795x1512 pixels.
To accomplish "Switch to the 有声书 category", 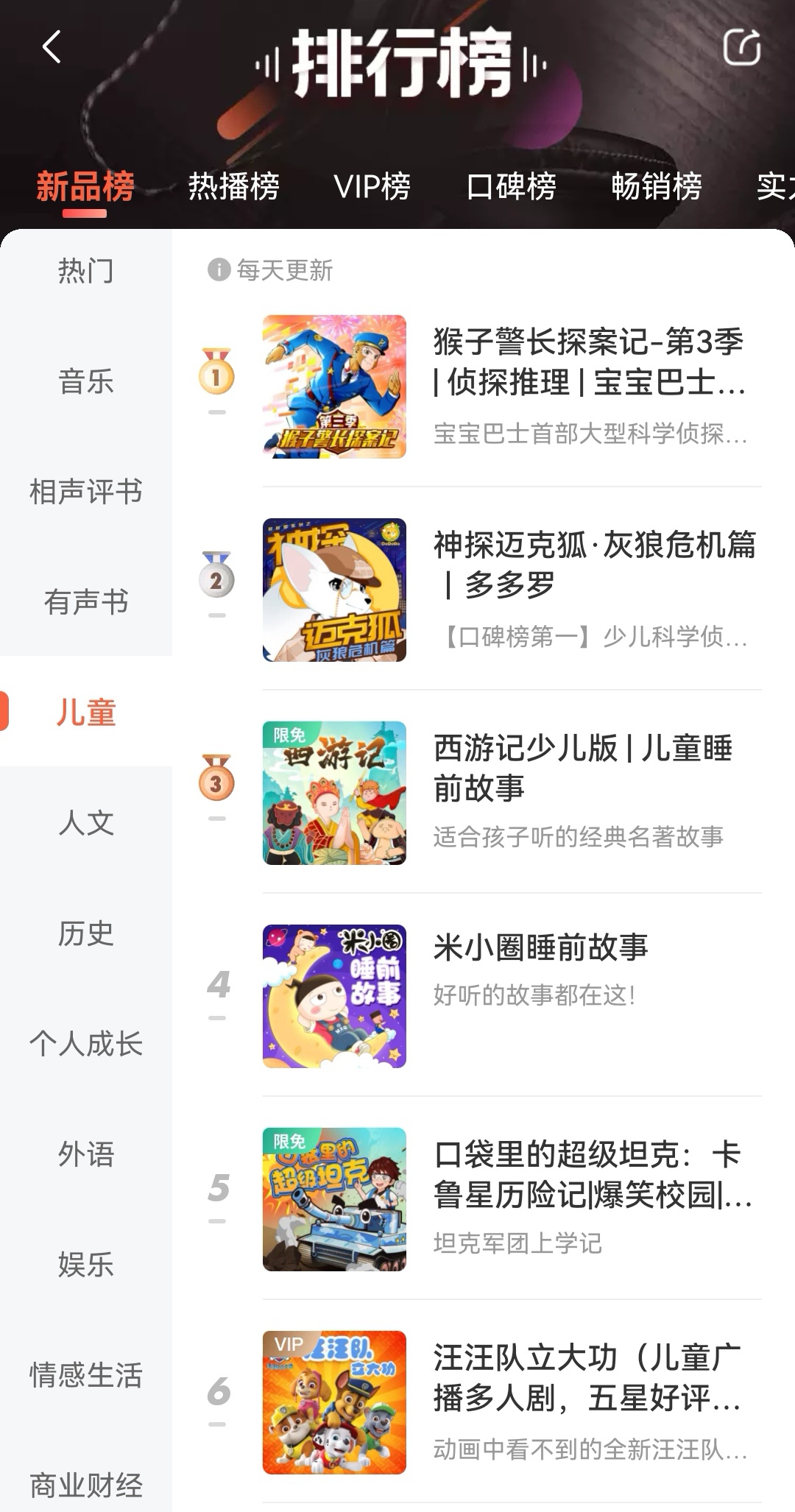I will [x=86, y=602].
